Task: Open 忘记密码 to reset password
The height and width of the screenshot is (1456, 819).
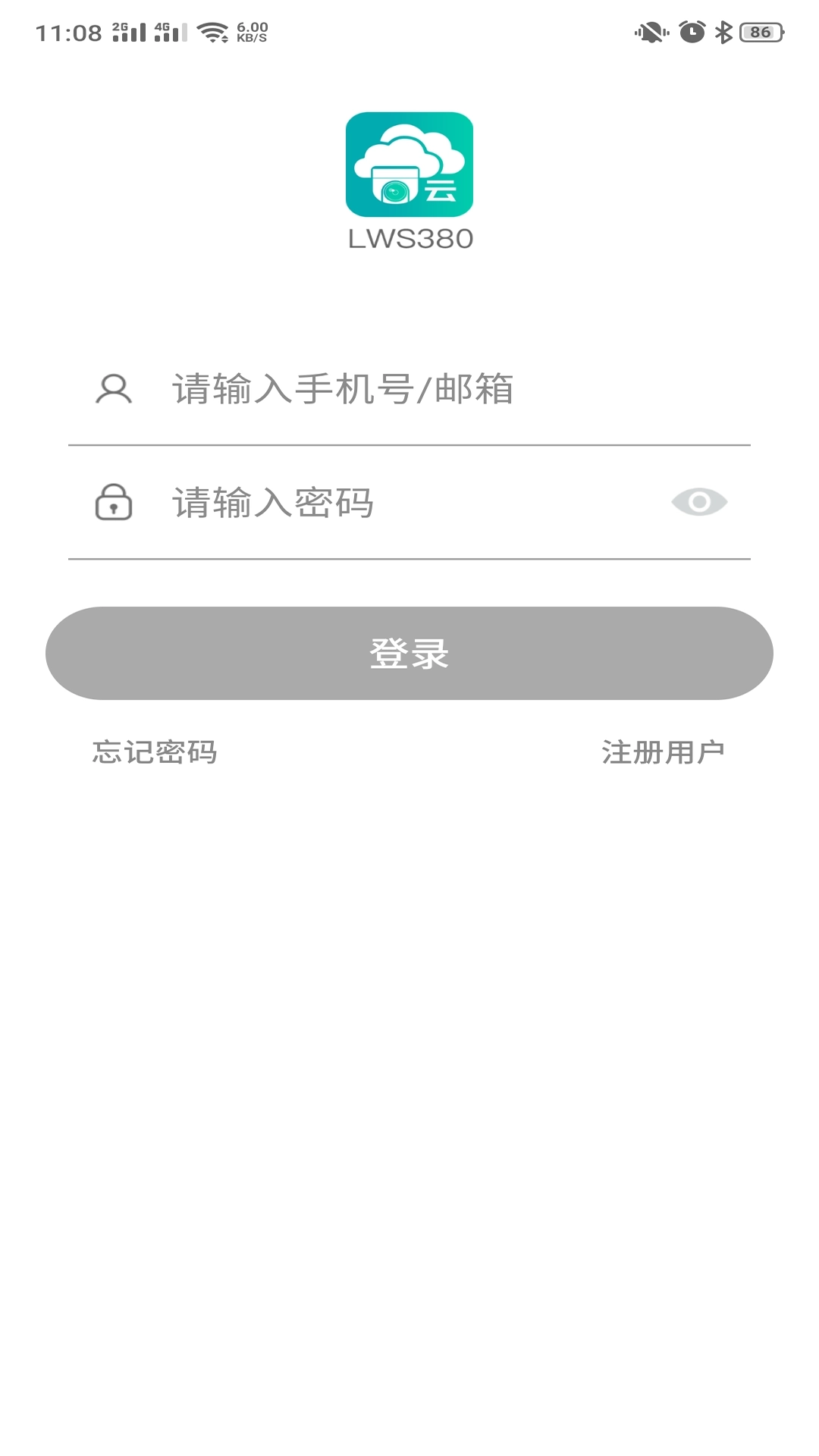Action: (153, 752)
